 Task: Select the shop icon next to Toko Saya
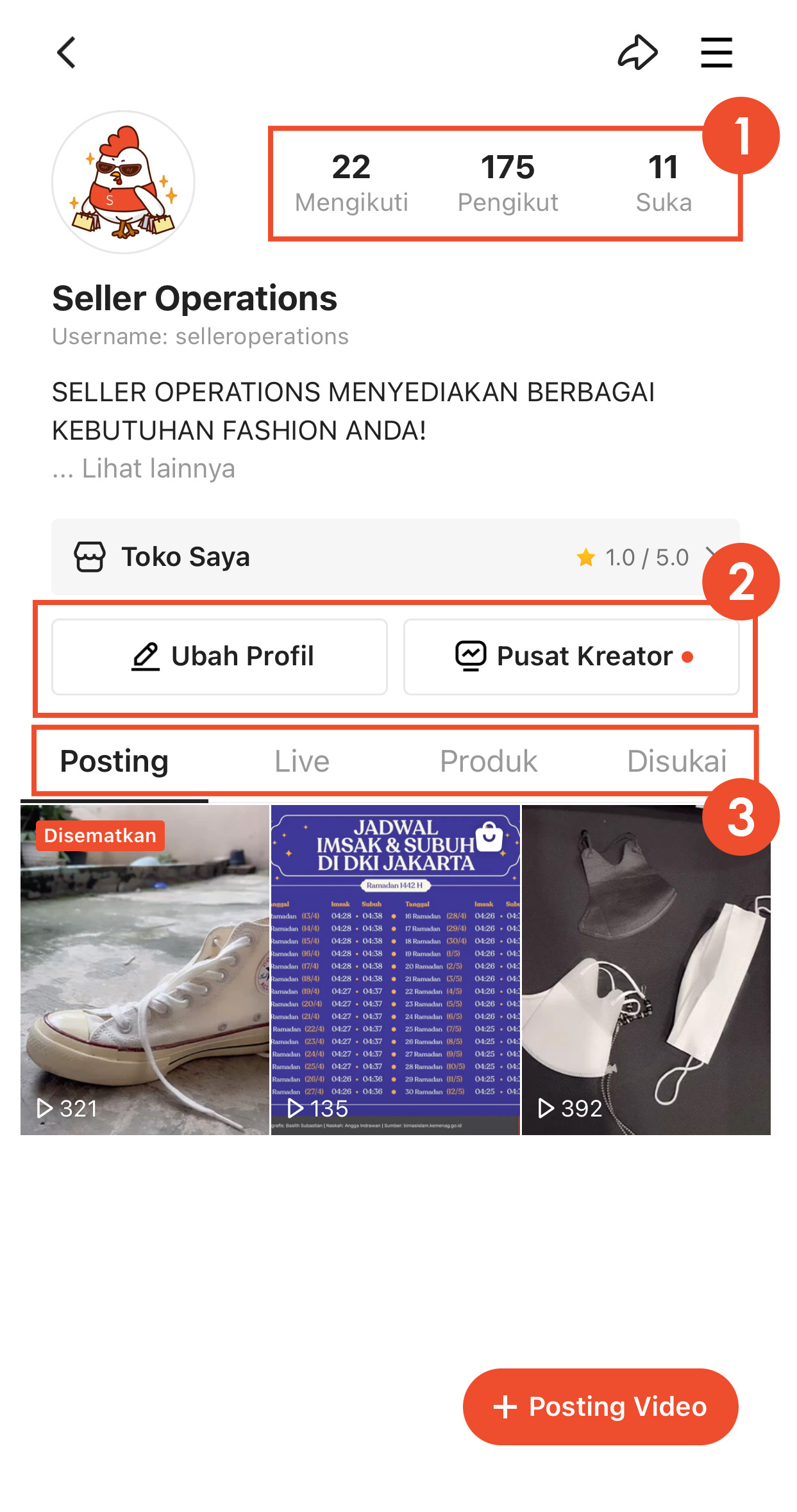[90, 556]
